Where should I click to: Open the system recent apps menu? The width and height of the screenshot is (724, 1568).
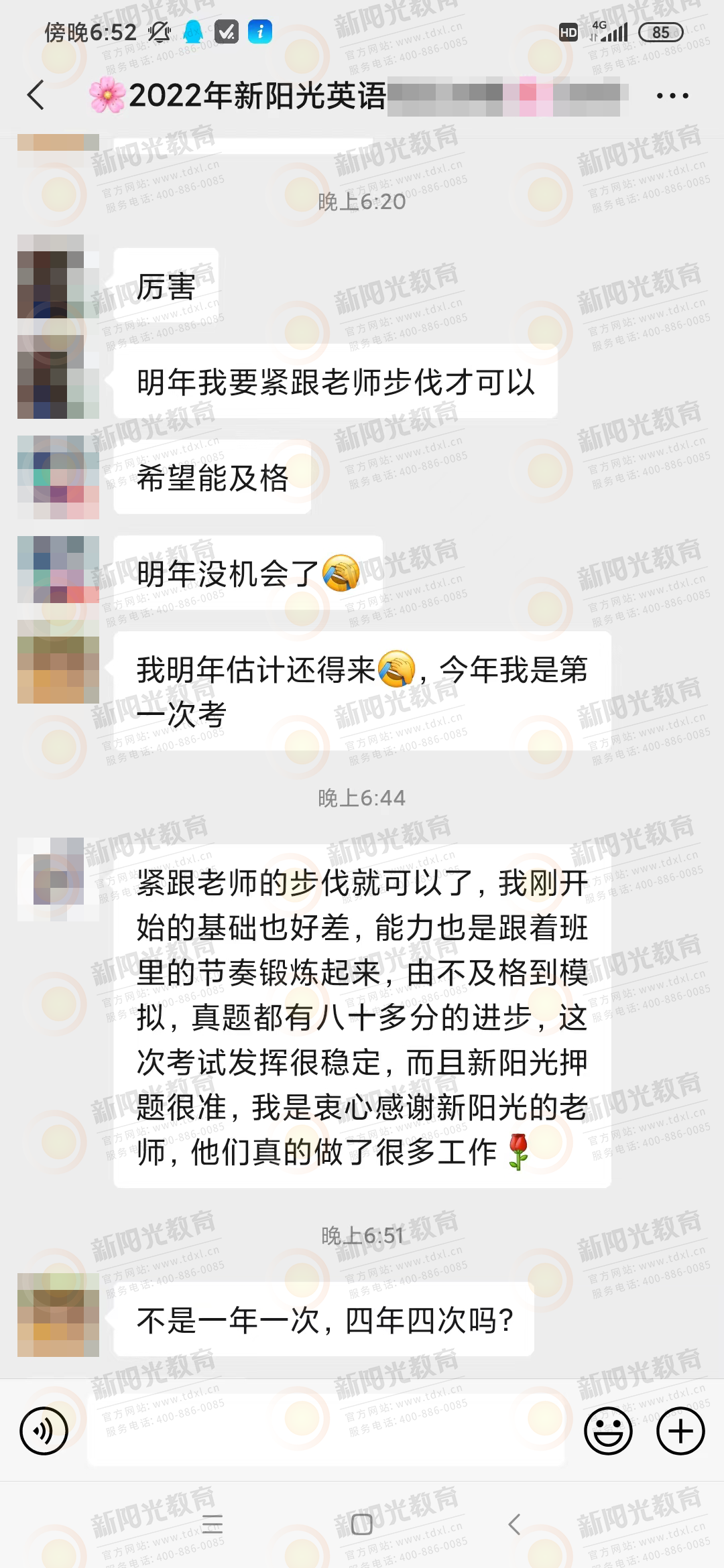[212, 1524]
